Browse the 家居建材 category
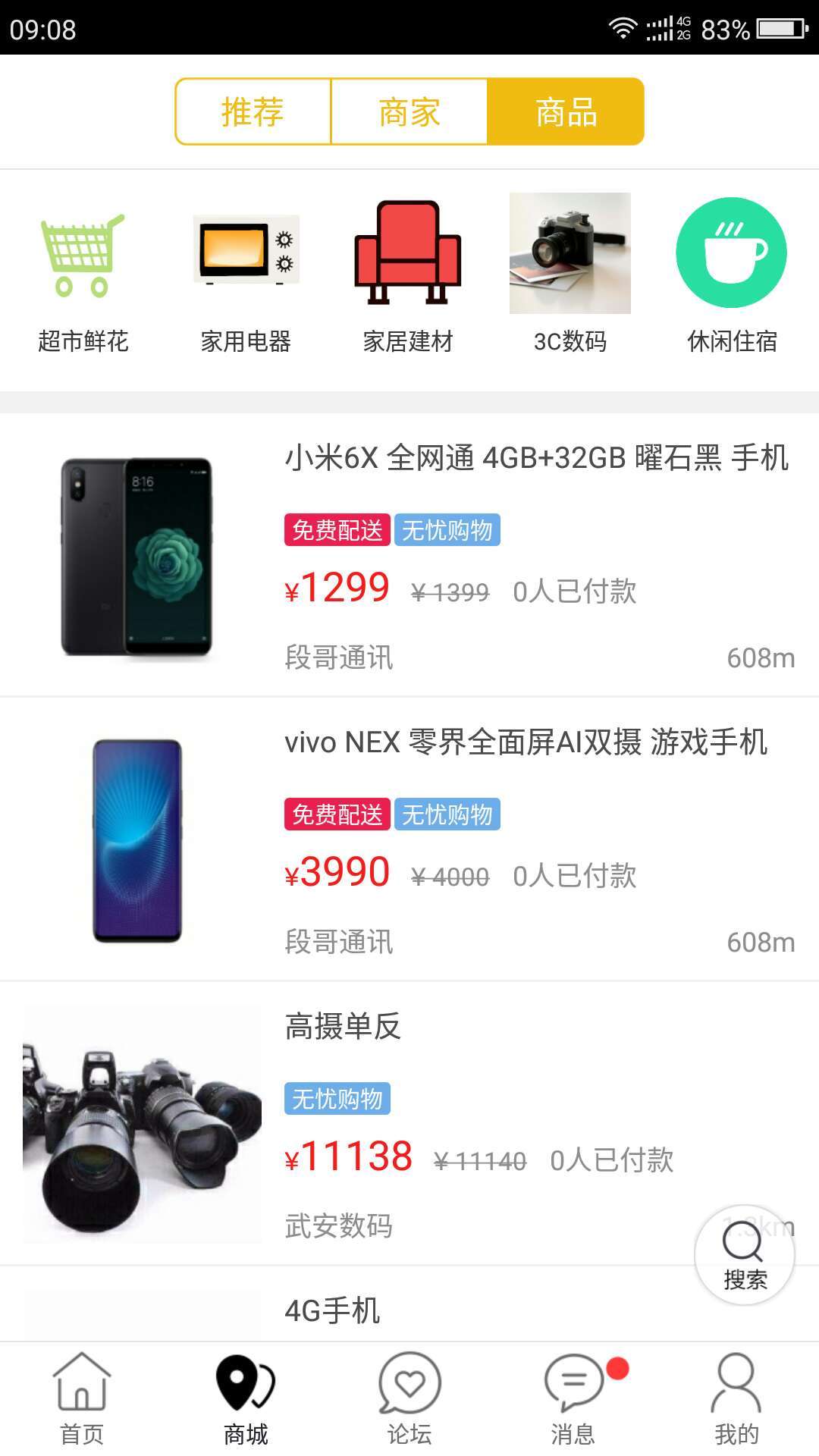Viewport: 819px width, 1456px height. click(408, 275)
